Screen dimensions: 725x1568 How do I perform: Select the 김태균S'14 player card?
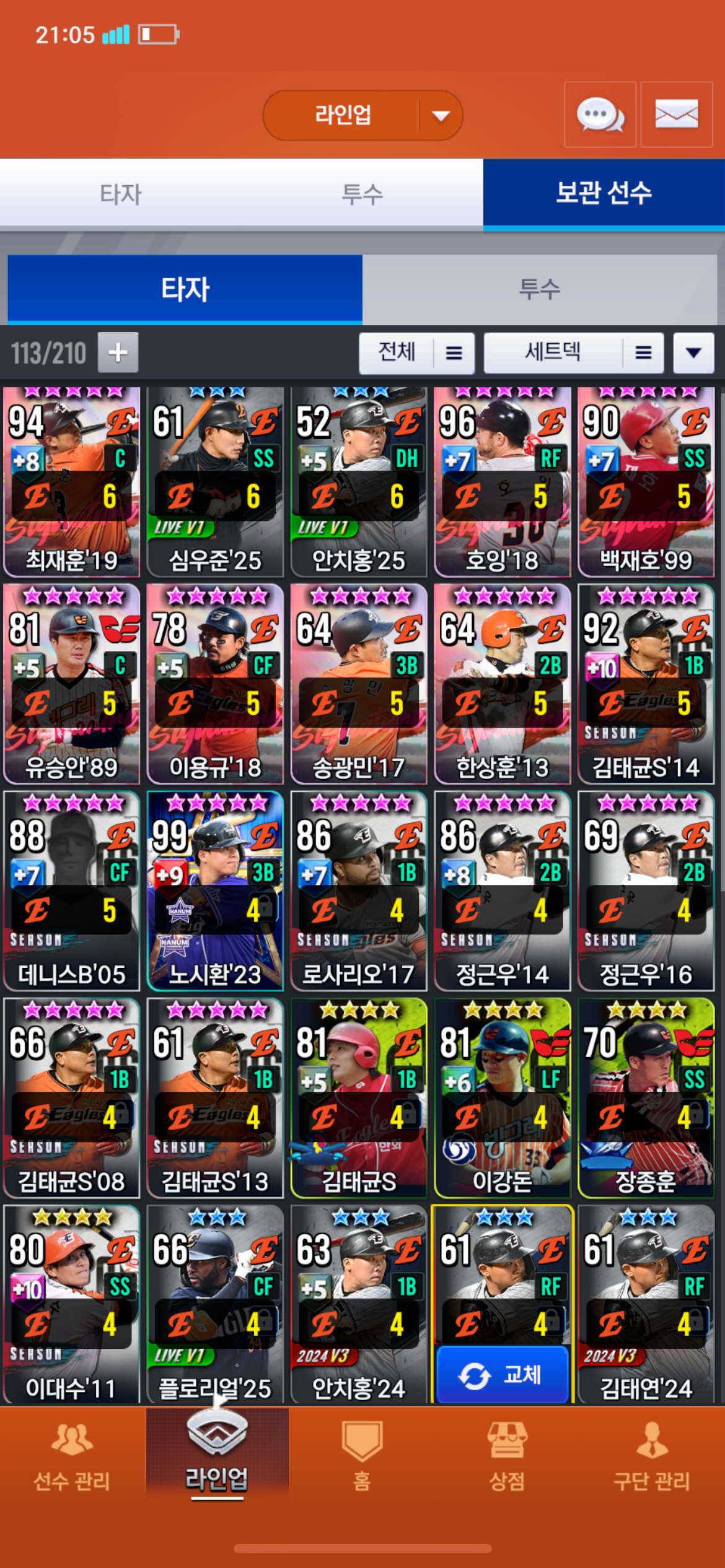[646, 684]
